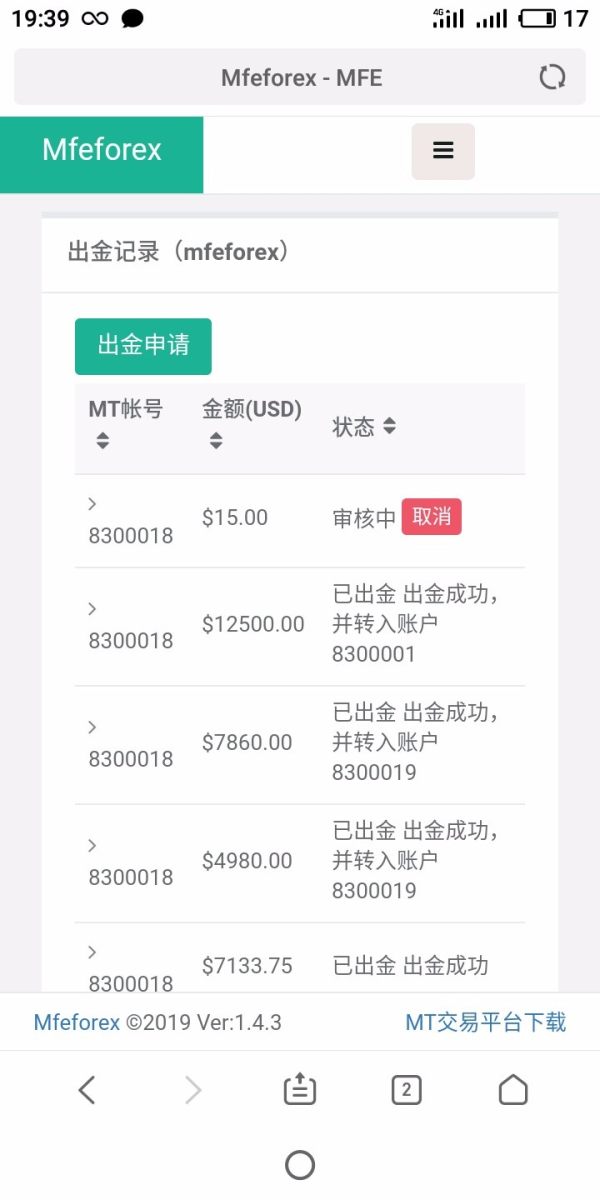
Task: Sort by MT帐号 column
Action: click(x=102, y=440)
